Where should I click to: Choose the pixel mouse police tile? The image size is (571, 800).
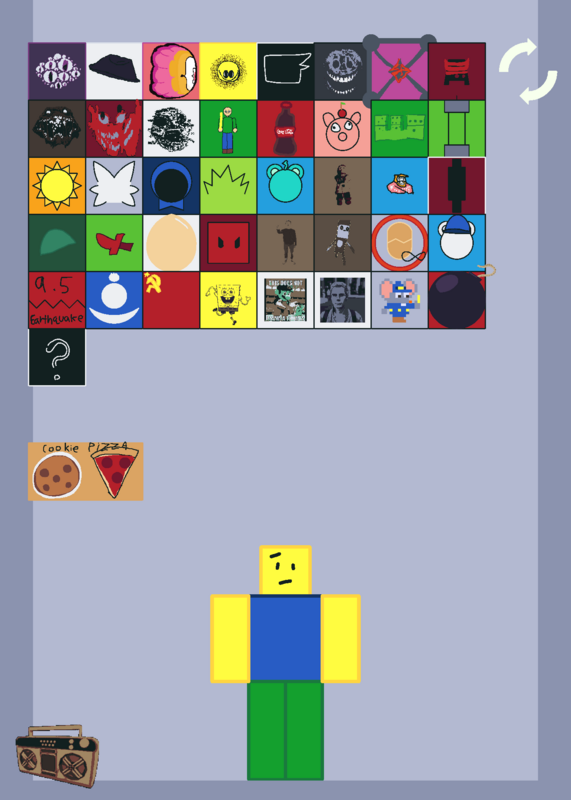click(x=400, y=300)
